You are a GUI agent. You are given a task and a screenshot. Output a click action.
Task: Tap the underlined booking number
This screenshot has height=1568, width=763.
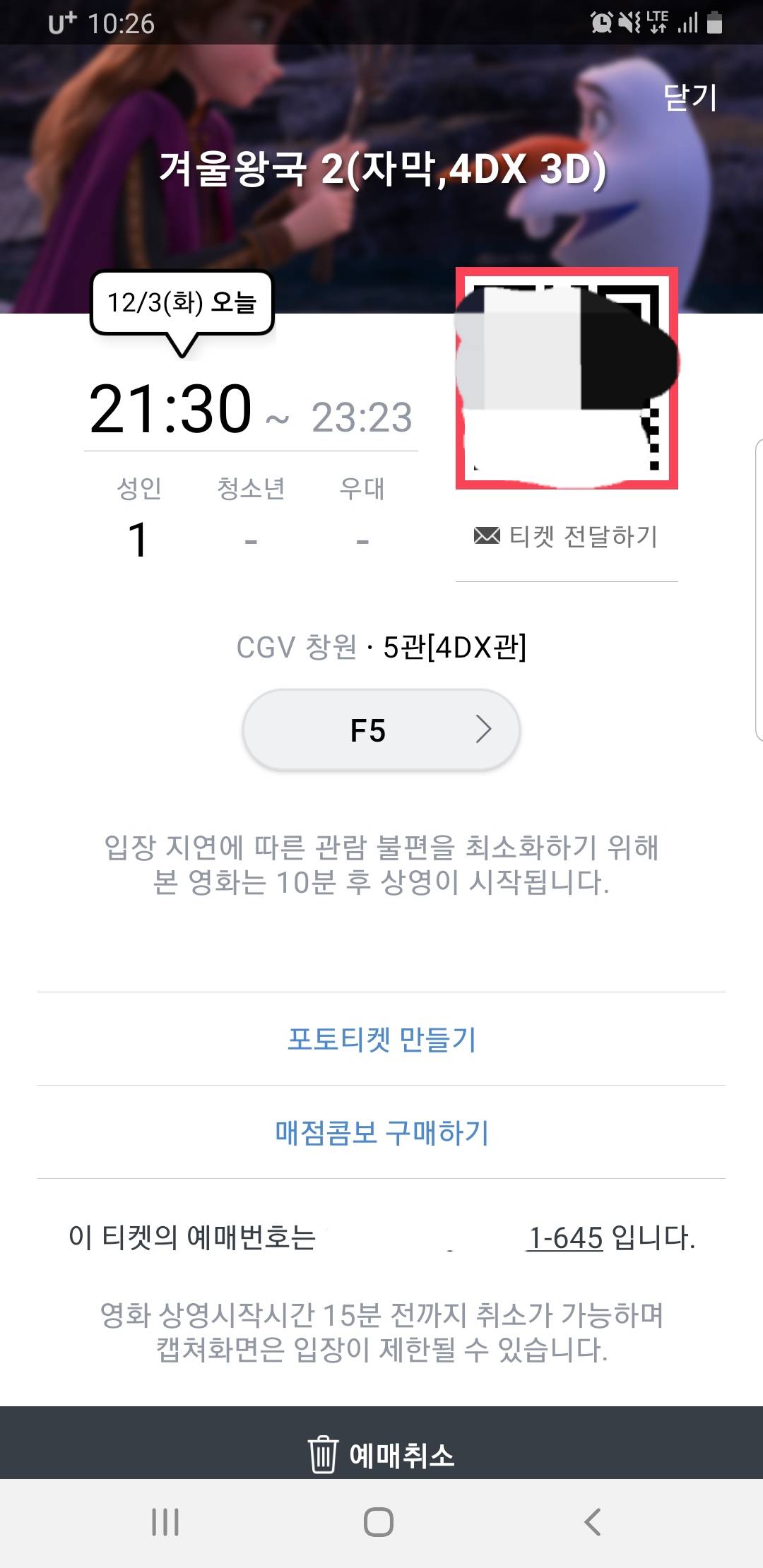click(x=565, y=1237)
